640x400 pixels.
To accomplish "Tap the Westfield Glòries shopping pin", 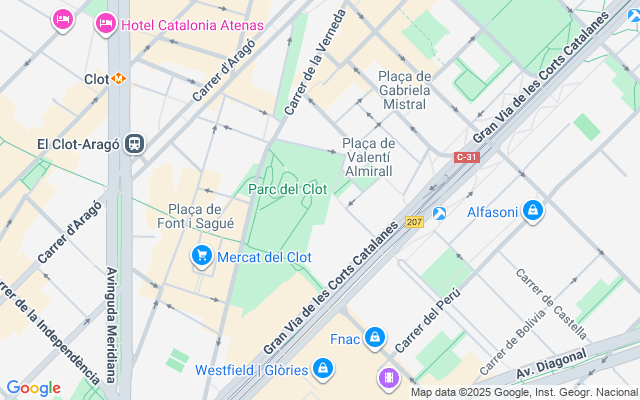I will point(323,369).
